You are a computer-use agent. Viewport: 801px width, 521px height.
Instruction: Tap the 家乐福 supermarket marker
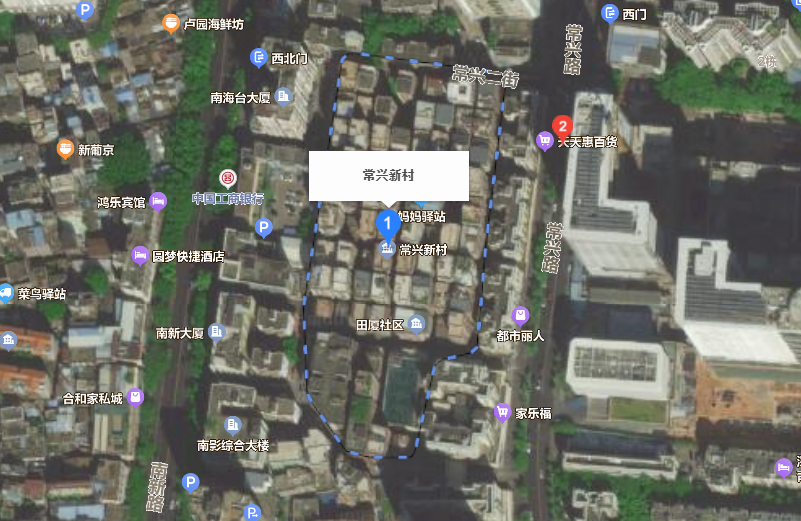(x=502, y=411)
